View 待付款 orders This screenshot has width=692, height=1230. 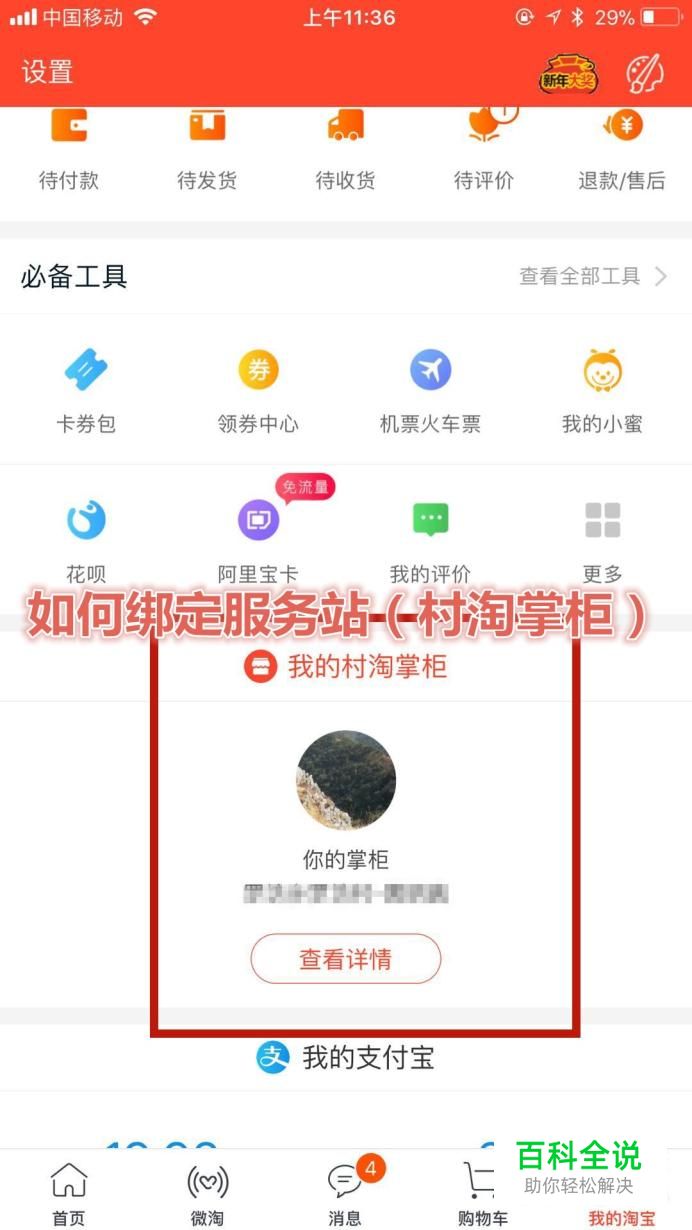[x=68, y=148]
